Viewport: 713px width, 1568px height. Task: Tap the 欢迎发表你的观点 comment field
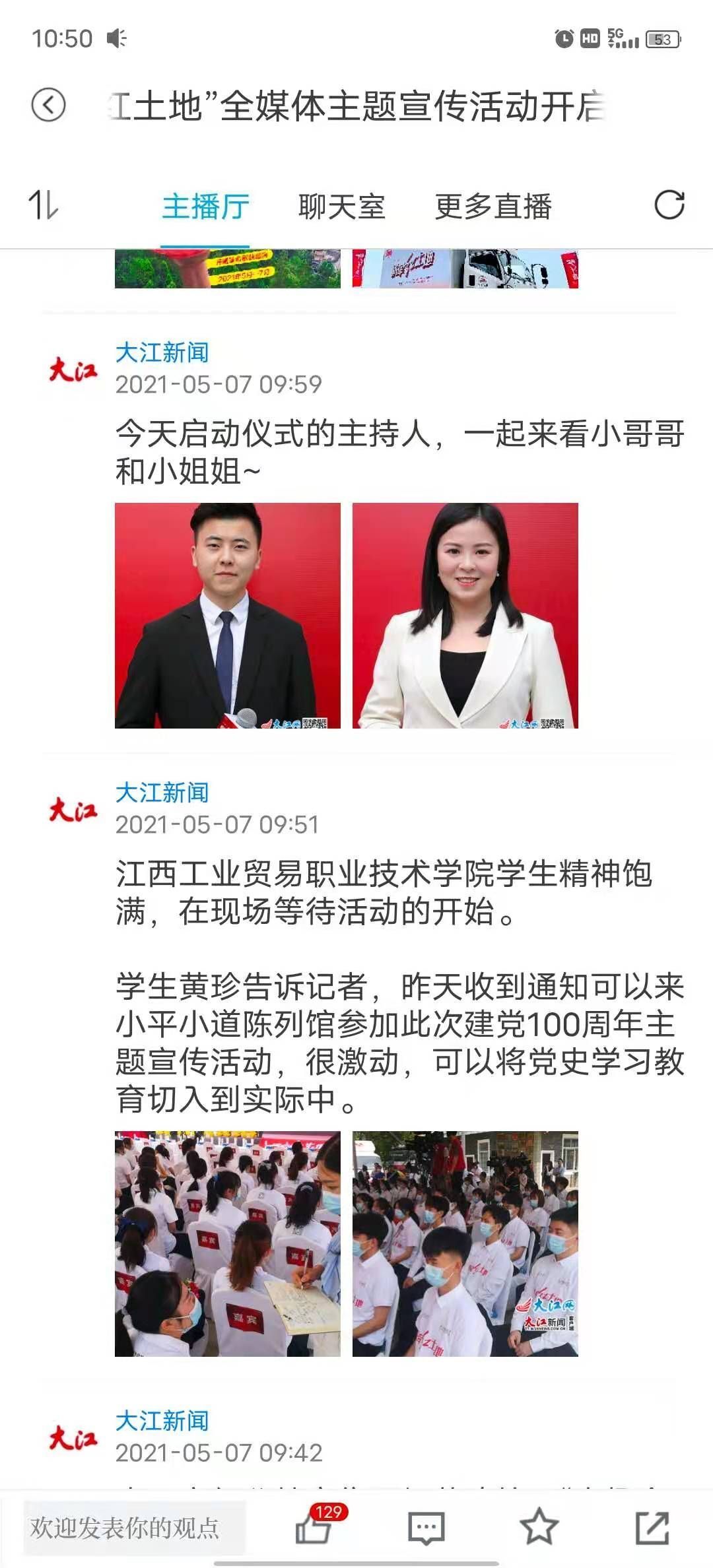click(134, 1527)
